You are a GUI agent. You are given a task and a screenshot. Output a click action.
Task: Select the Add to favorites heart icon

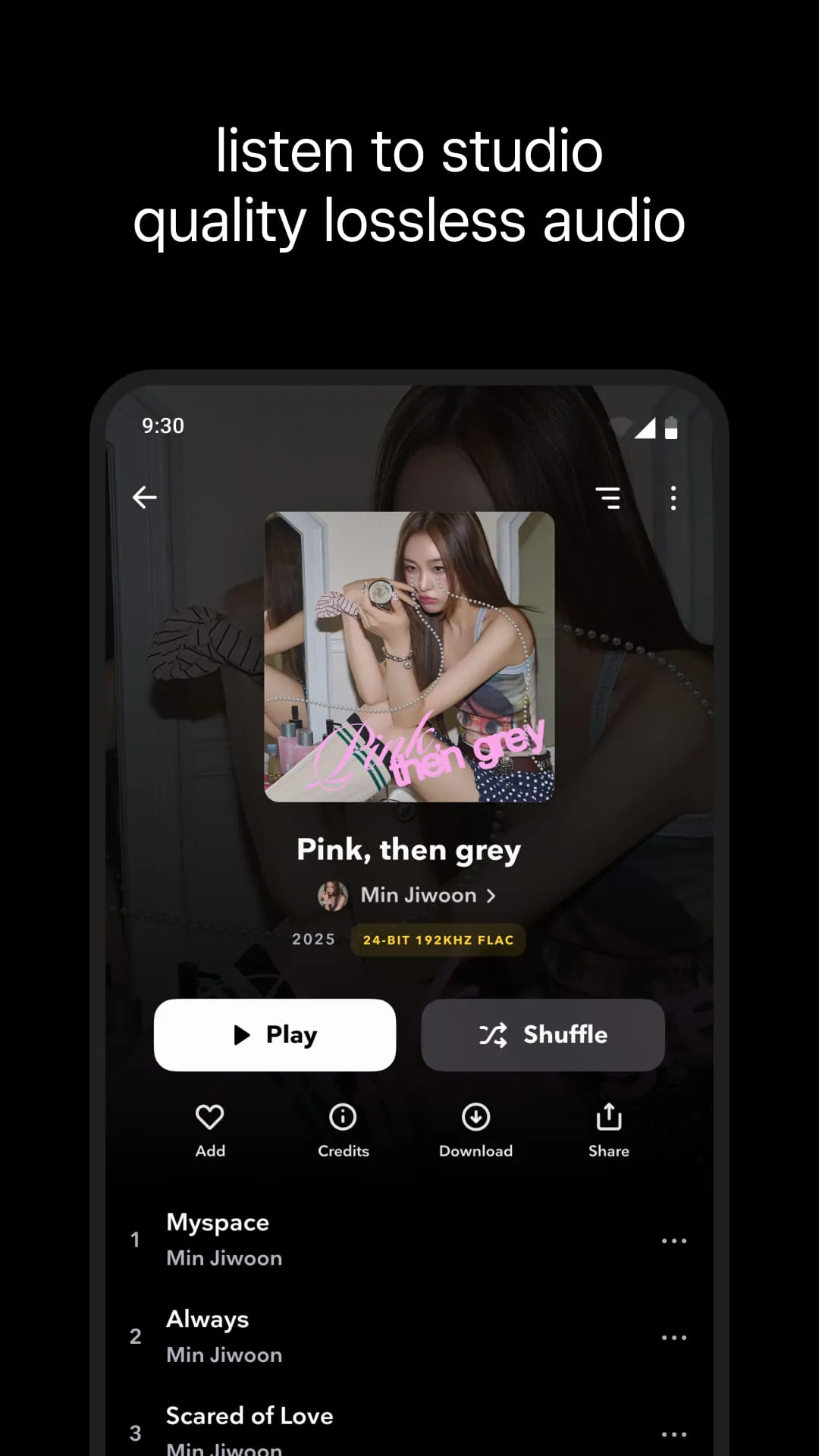tap(210, 1117)
